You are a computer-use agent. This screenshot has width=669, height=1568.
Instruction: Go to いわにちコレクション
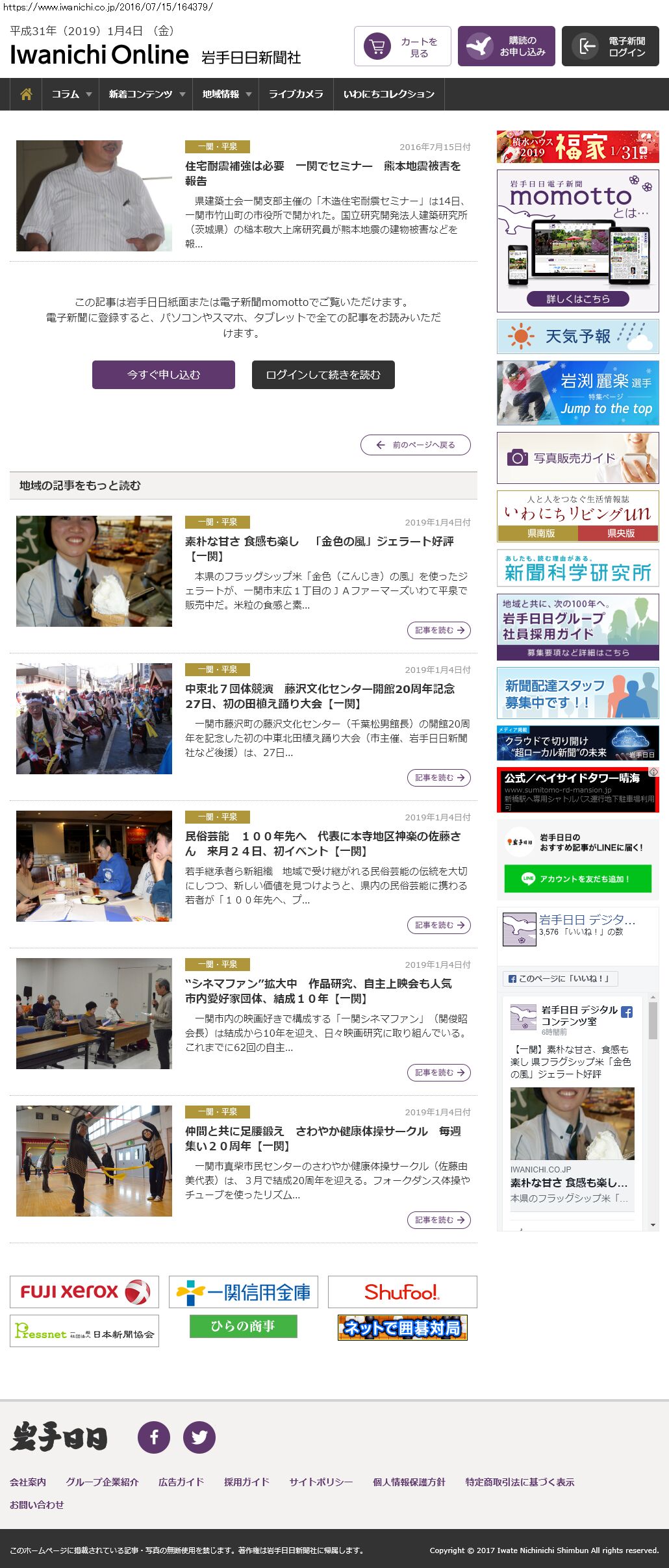click(388, 94)
